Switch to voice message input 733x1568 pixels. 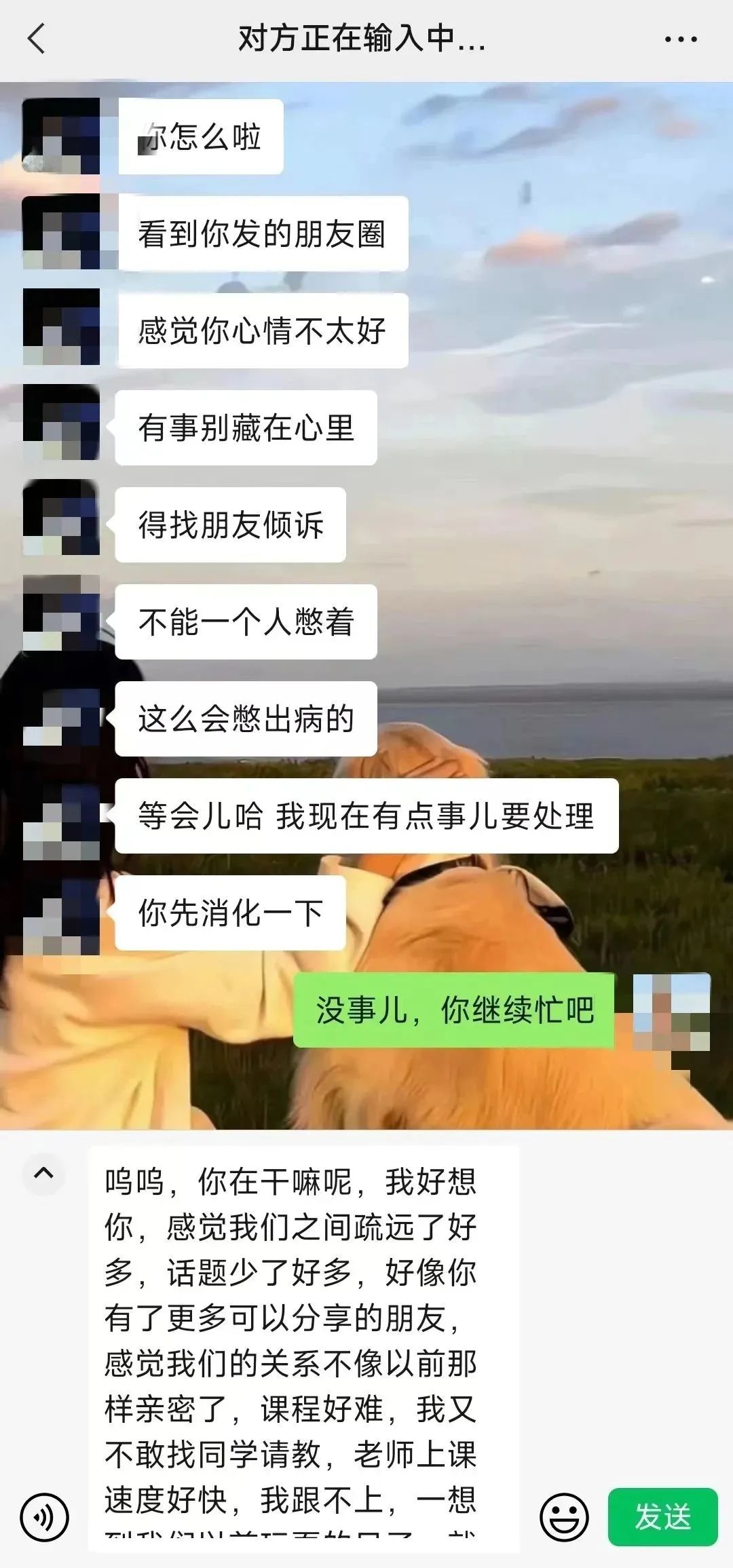(45, 1516)
